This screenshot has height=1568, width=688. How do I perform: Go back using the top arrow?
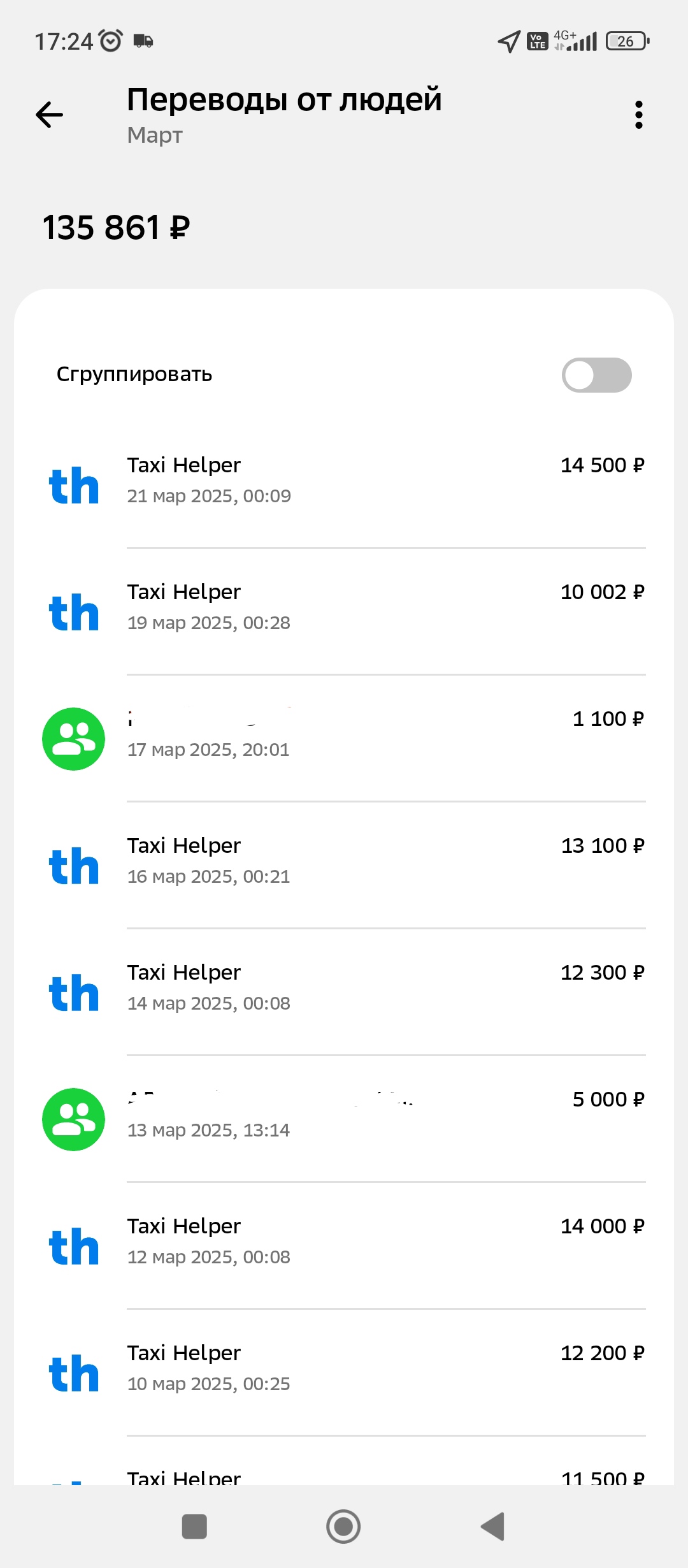point(49,115)
